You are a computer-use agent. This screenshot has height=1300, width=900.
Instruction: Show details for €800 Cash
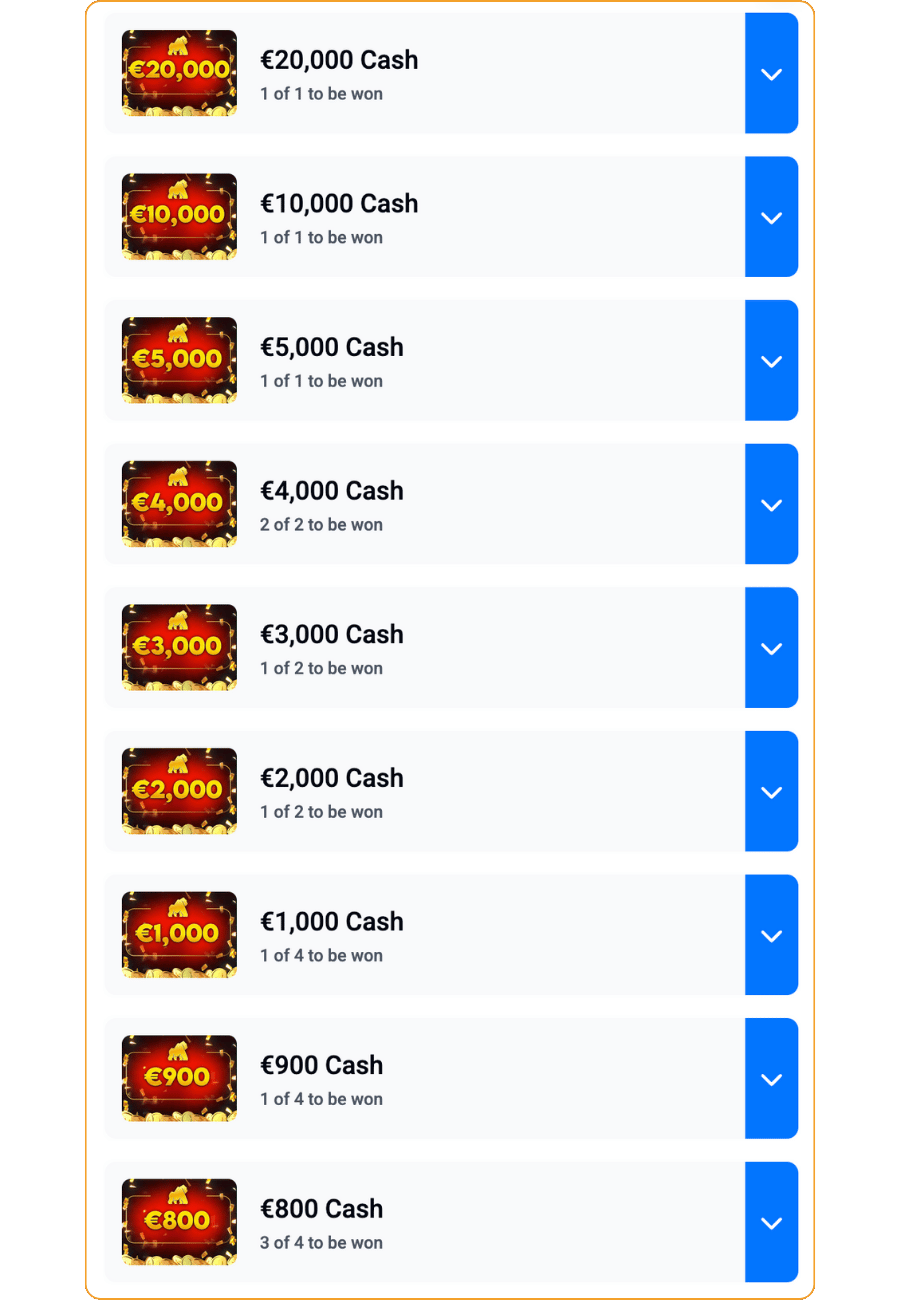(771, 1223)
